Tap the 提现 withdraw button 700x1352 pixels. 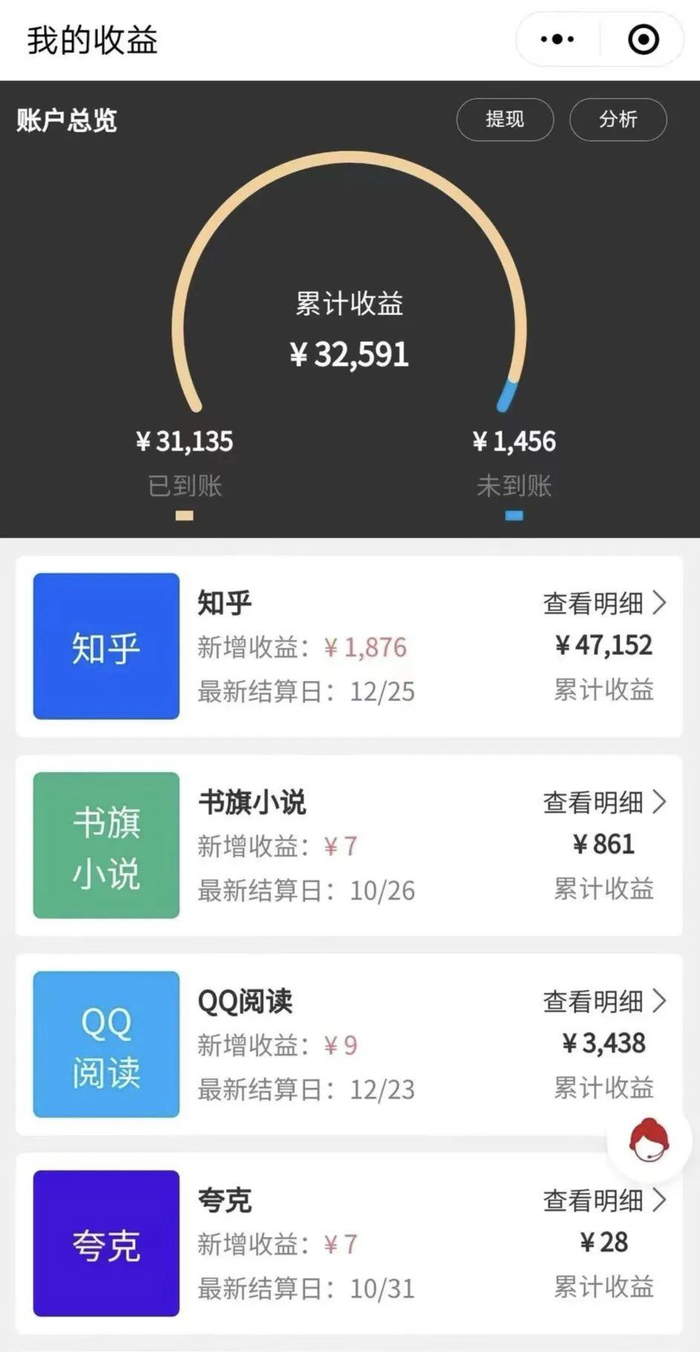pyautogui.click(x=505, y=120)
